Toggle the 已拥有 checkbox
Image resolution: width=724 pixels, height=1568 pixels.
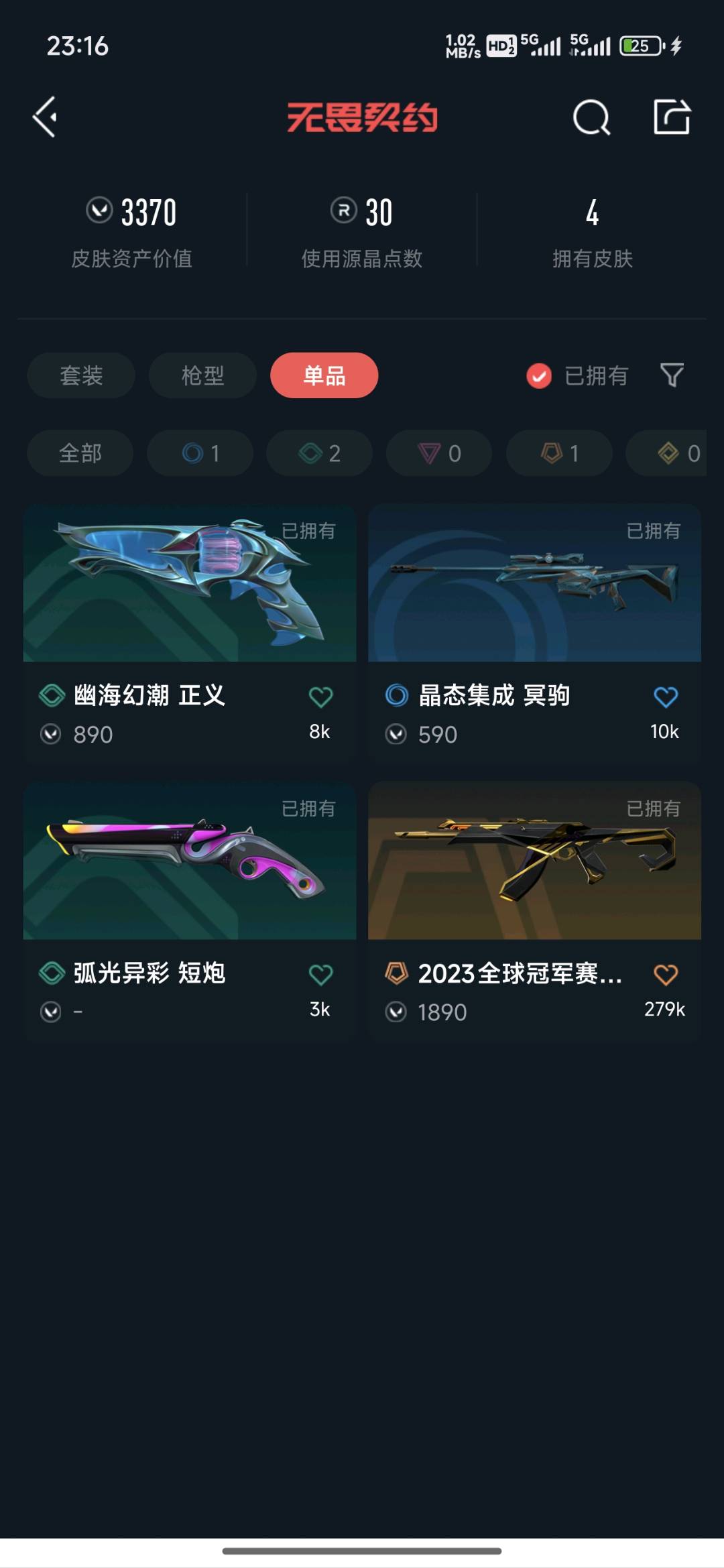[x=539, y=376]
